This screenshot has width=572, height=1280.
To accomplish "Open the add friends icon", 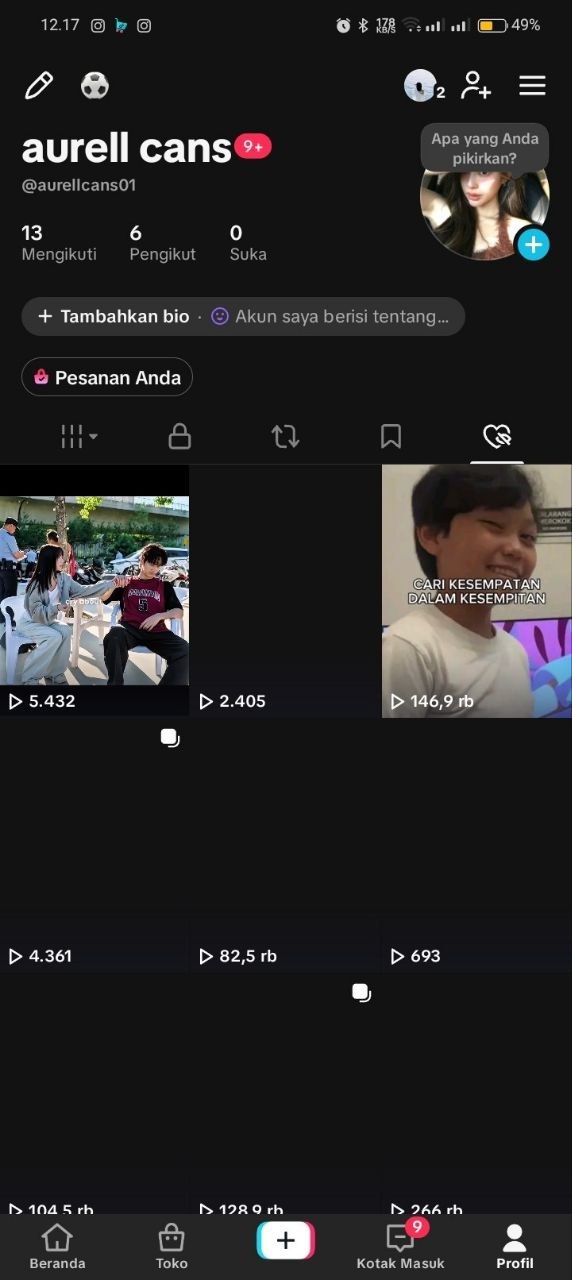I will (476, 86).
